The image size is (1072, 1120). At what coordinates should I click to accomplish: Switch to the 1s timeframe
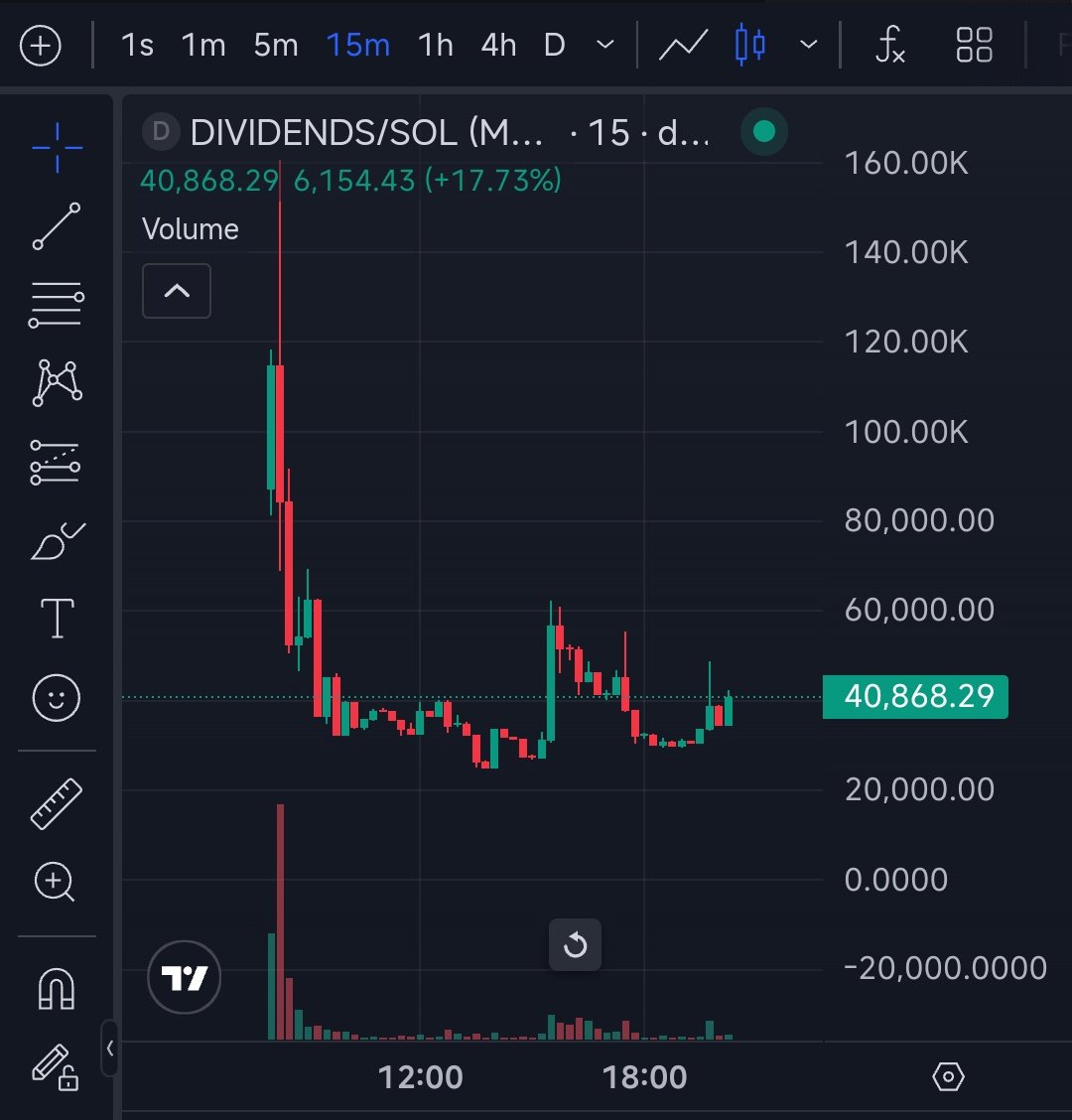tap(137, 46)
